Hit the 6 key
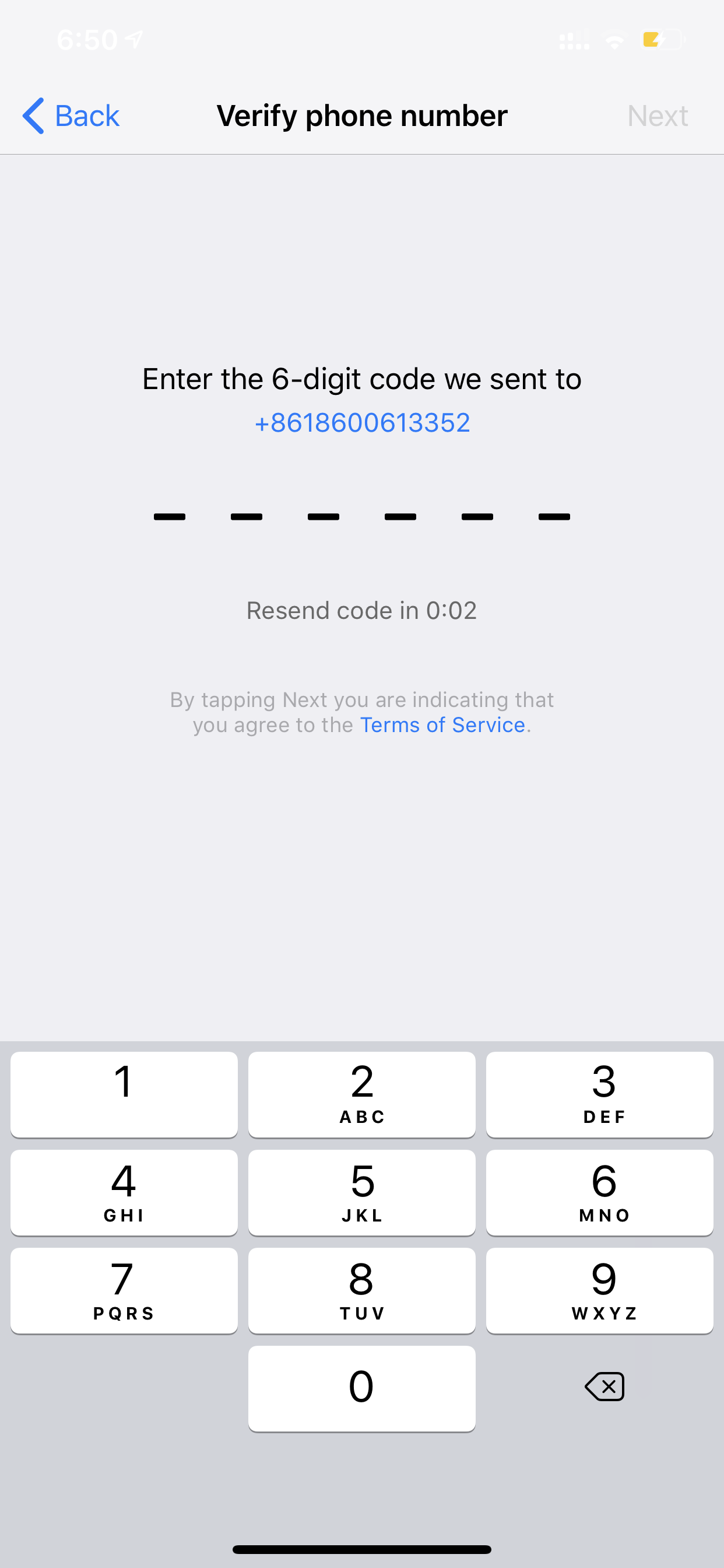Viewport: 724px width, 1568px height. click(x=600, y=1192)
